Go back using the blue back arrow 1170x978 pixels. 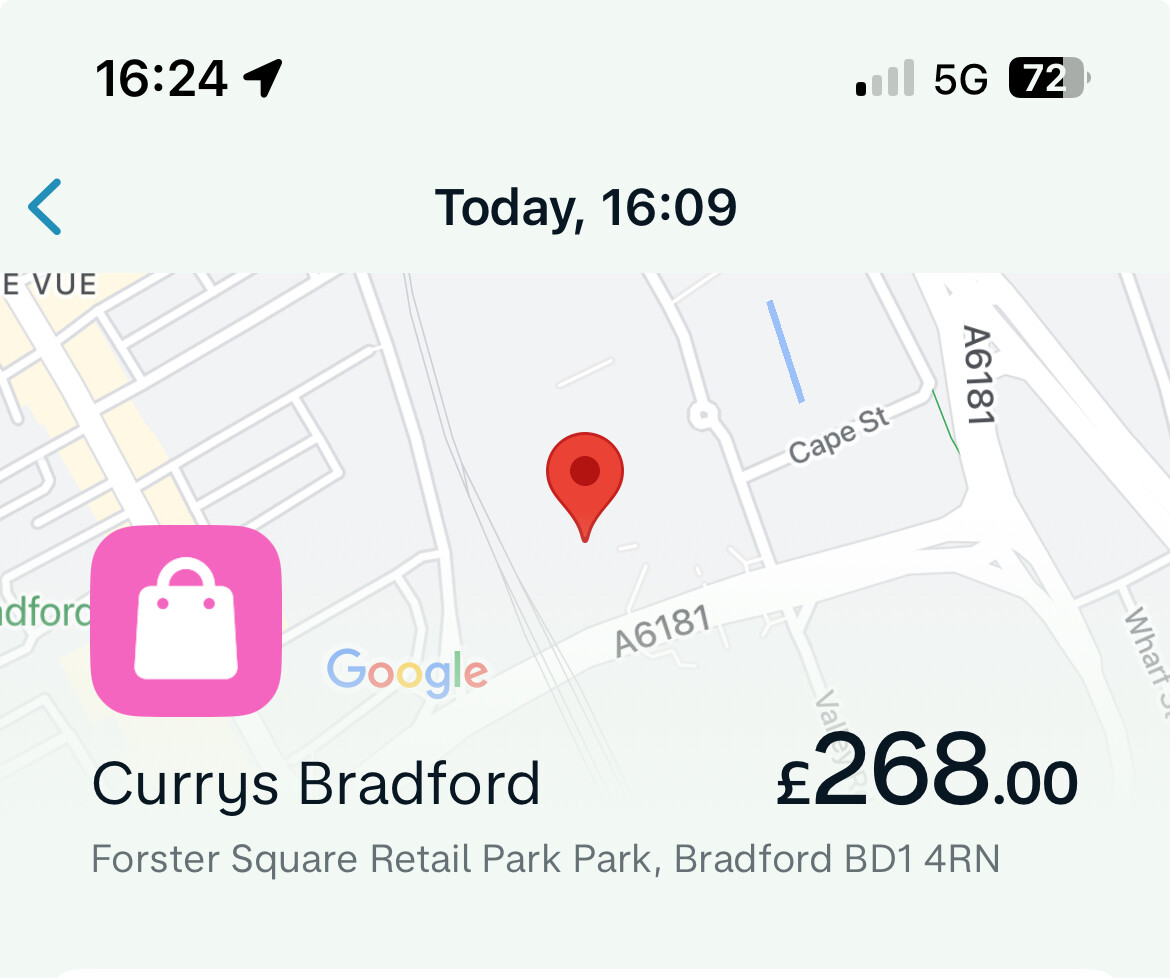click(x=46, y=207)
